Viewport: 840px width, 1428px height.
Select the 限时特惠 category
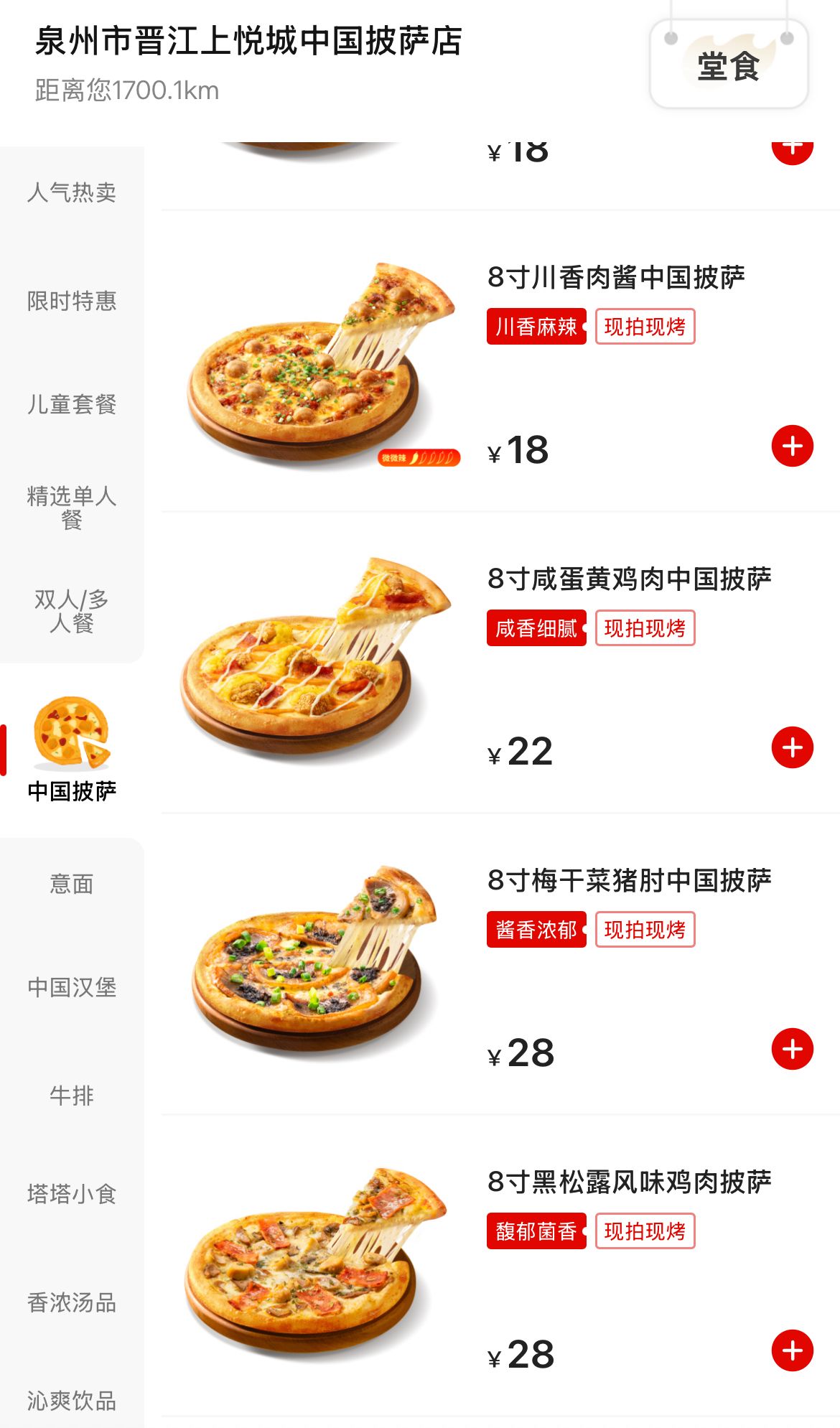(x=72, y=301)
